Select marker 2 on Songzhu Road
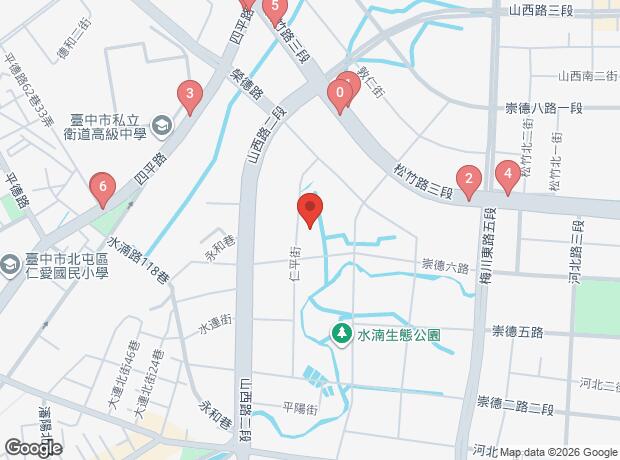This screenshot has height=460, width=620. pyautogui.click(x=466, y=180)
